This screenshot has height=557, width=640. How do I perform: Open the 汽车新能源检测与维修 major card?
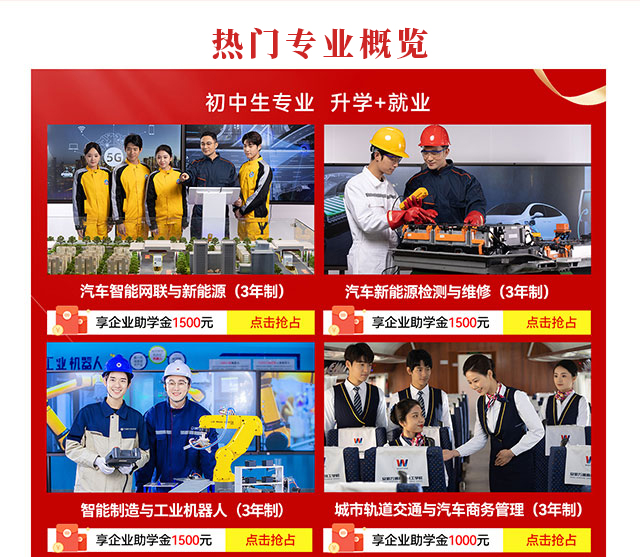pos(457,200)
